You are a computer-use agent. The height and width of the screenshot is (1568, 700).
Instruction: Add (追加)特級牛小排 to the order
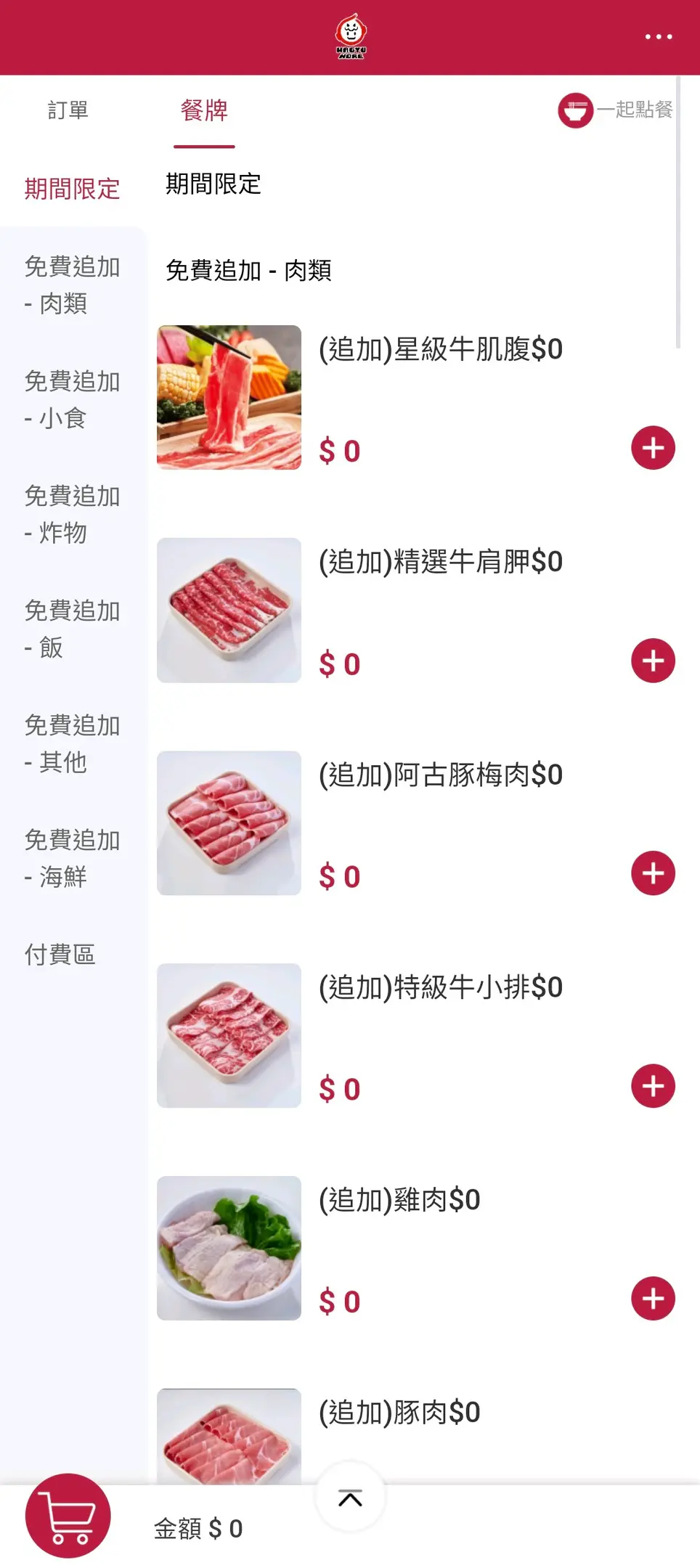tap(653, 1086)
